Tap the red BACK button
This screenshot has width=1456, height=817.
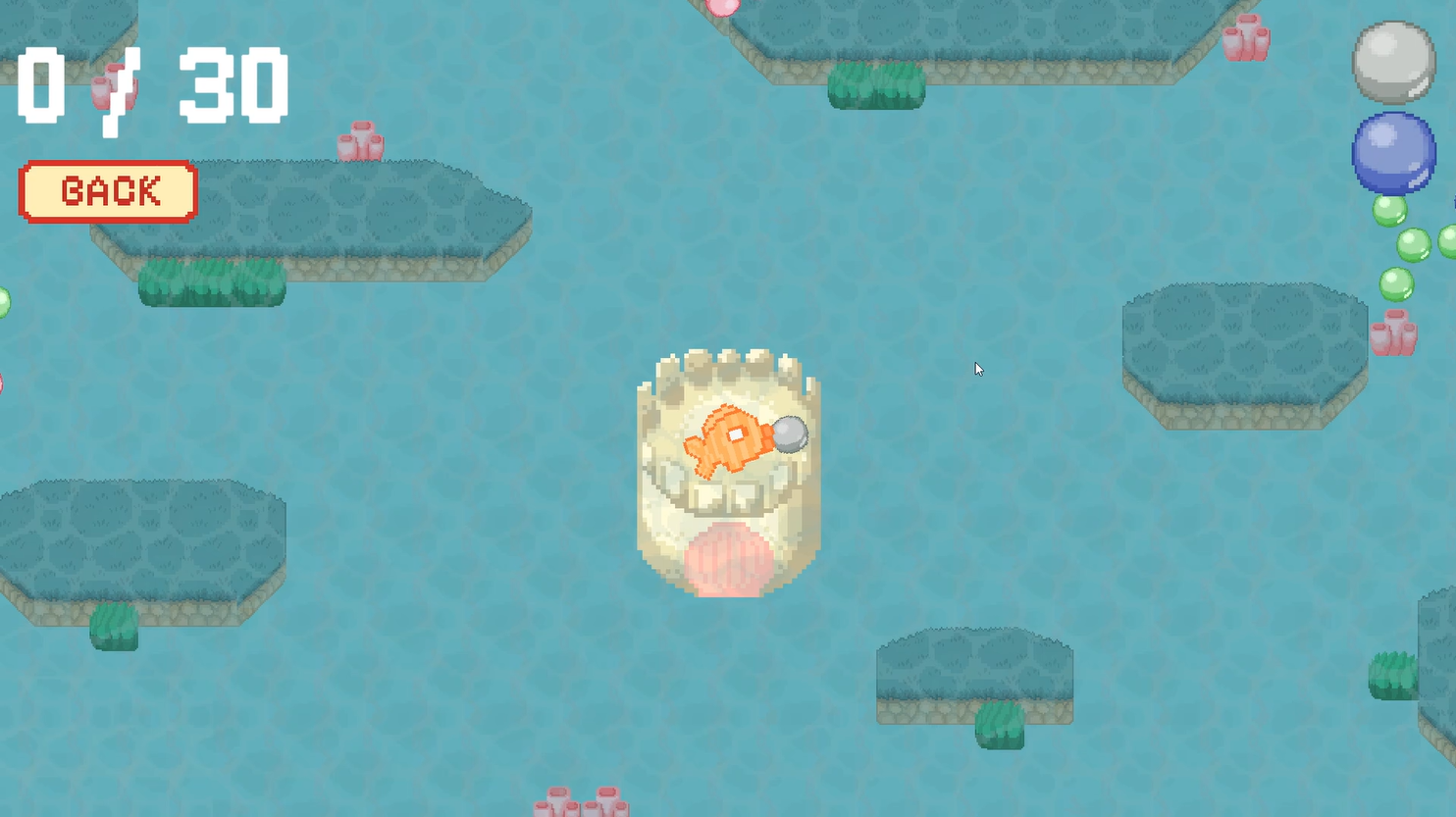pos(108,191)
